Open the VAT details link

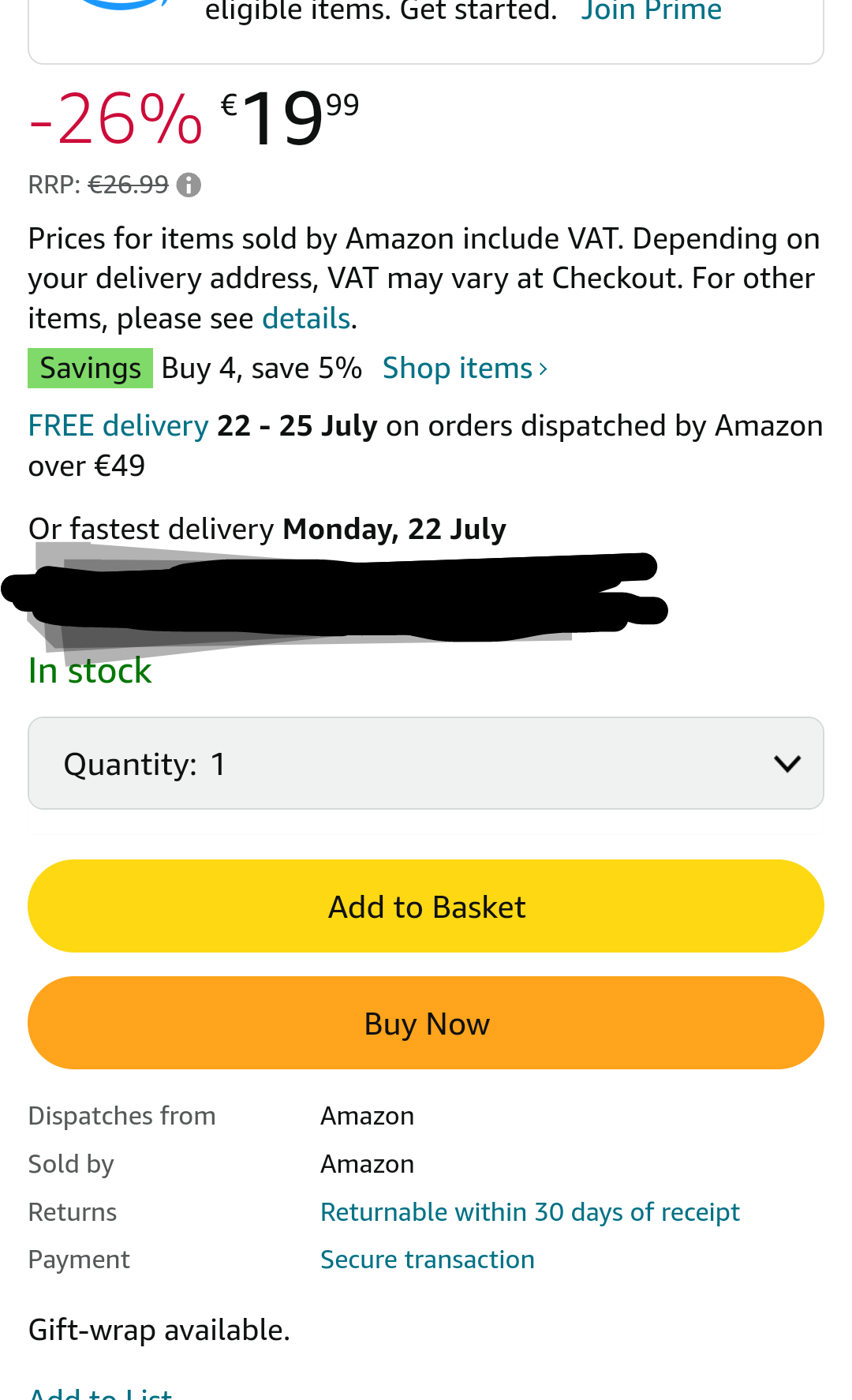(x=306, y=318)
